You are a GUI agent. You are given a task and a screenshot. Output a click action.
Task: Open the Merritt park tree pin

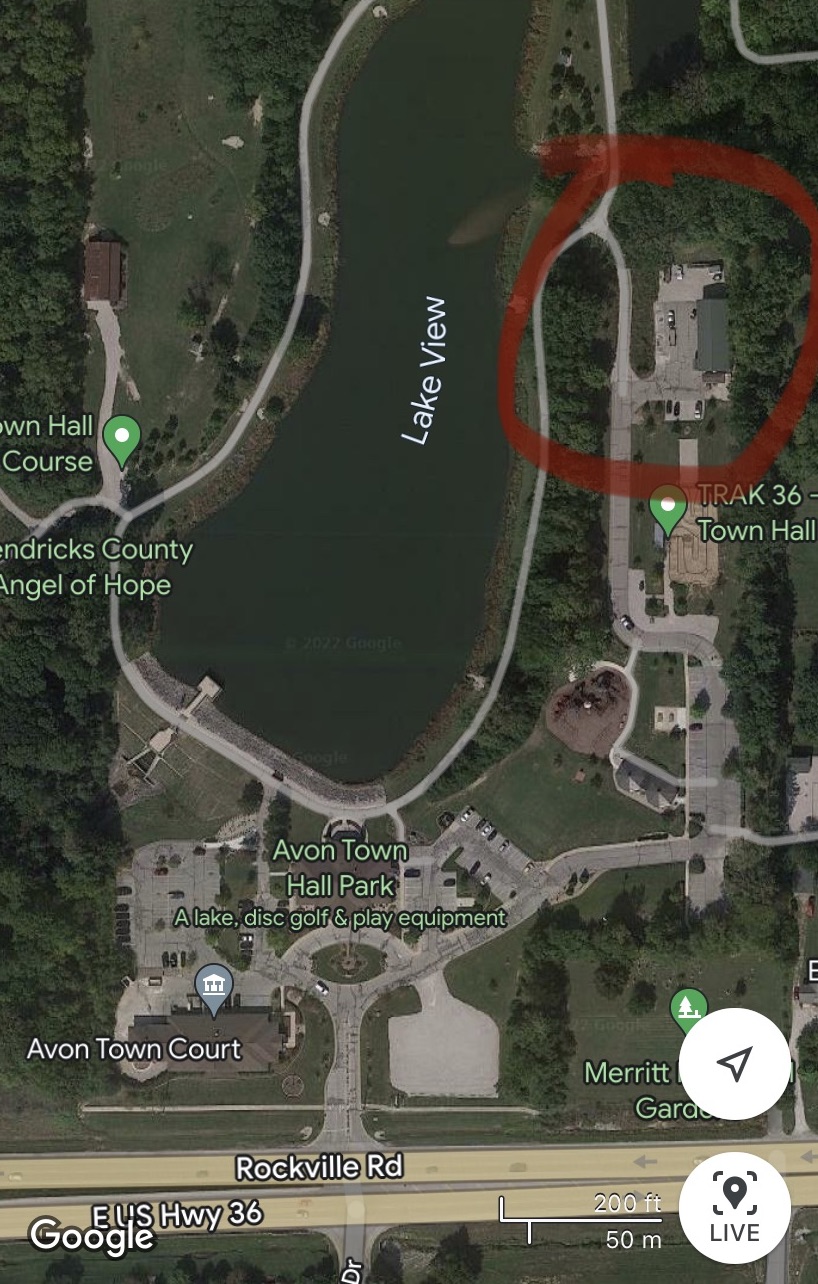pos(687,1012)
